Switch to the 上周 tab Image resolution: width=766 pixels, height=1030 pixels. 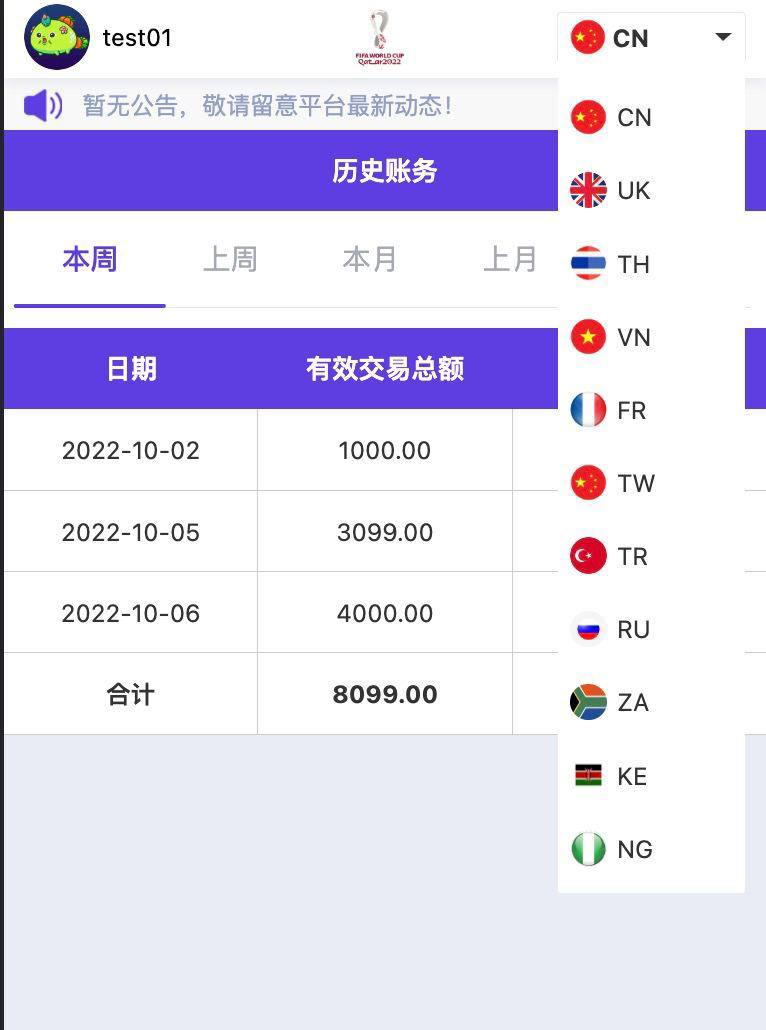tap(230, 260)
